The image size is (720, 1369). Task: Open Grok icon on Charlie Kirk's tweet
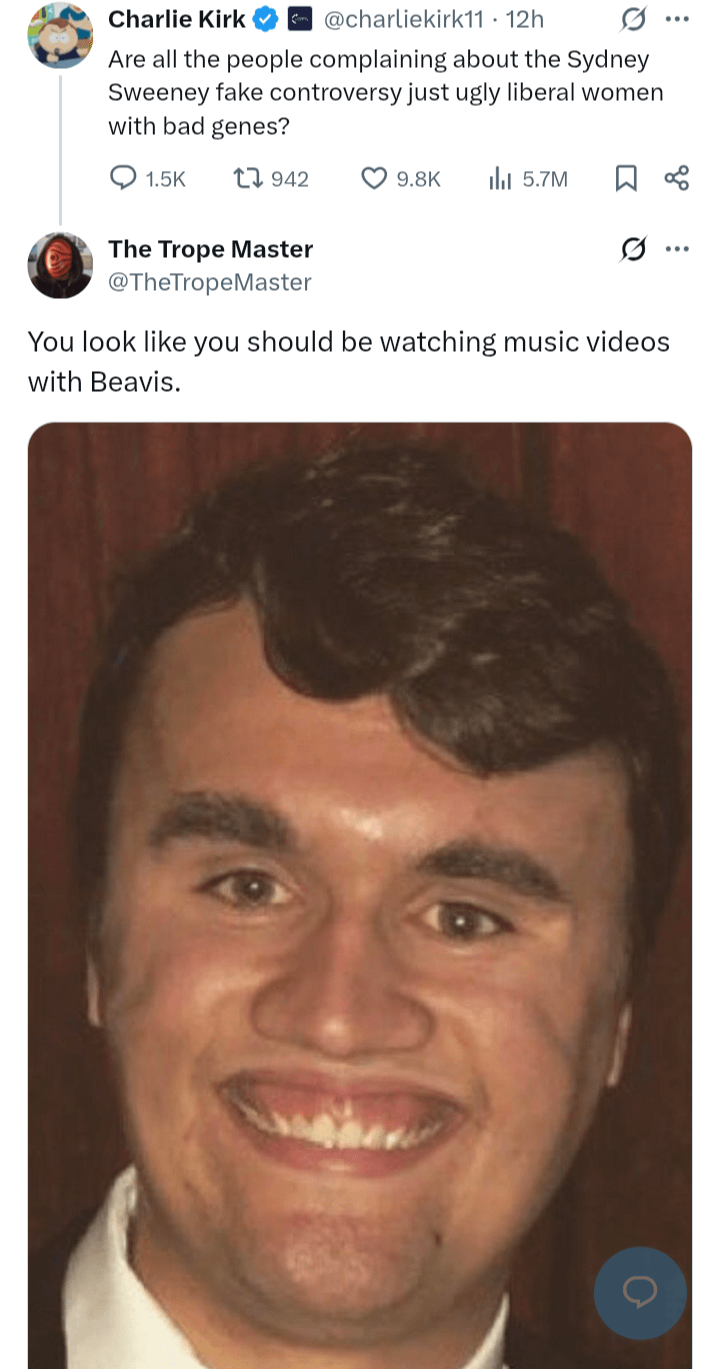pos(631,19)
